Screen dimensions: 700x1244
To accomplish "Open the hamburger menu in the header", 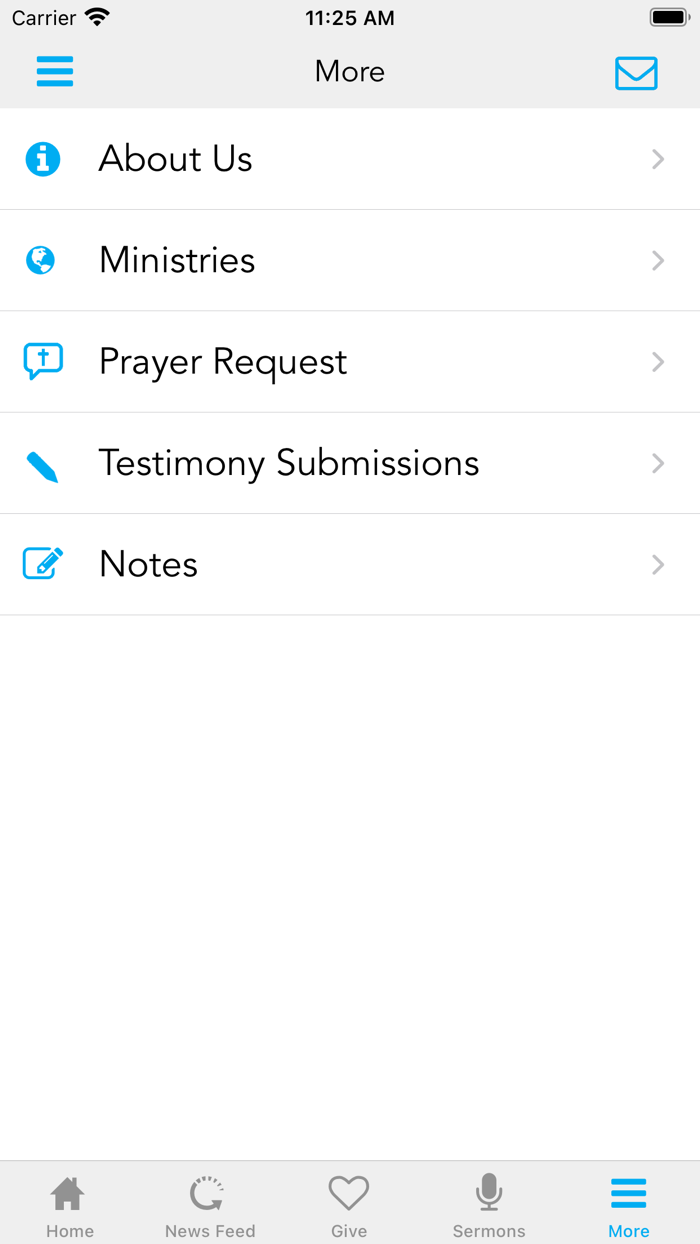I will point(55,72).
